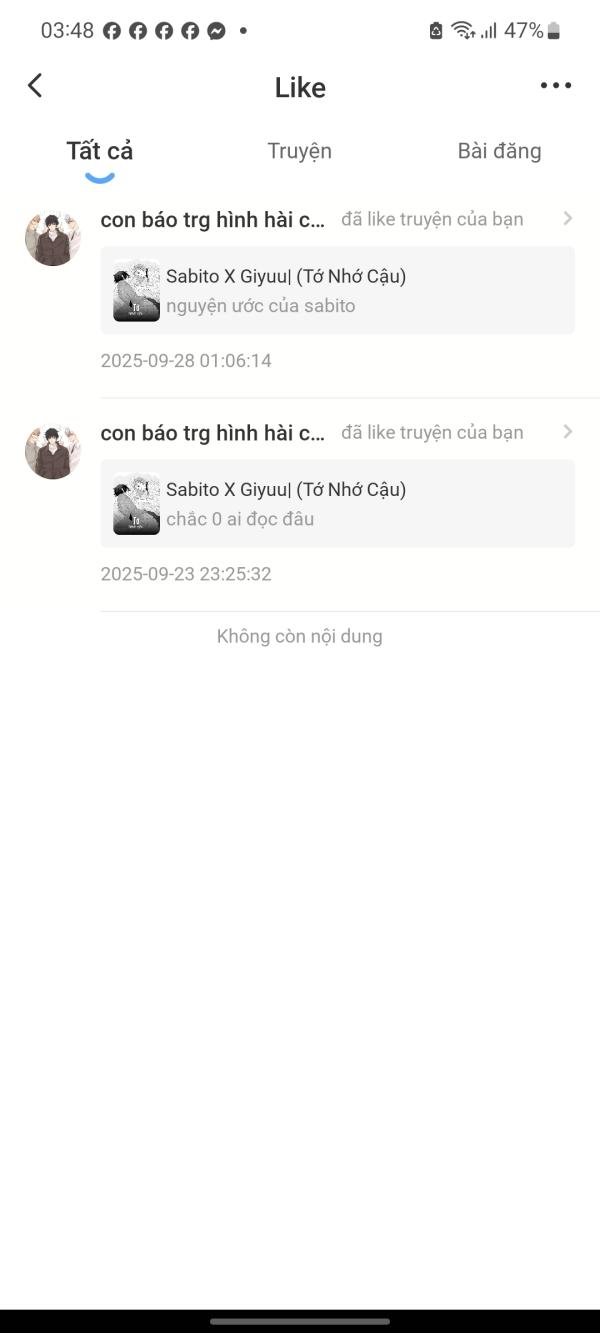View liker's avatar on the 2025-09-23 notification
Image resolution: width=600 pixels, height=1333 pixels.
tap(53, 451)
